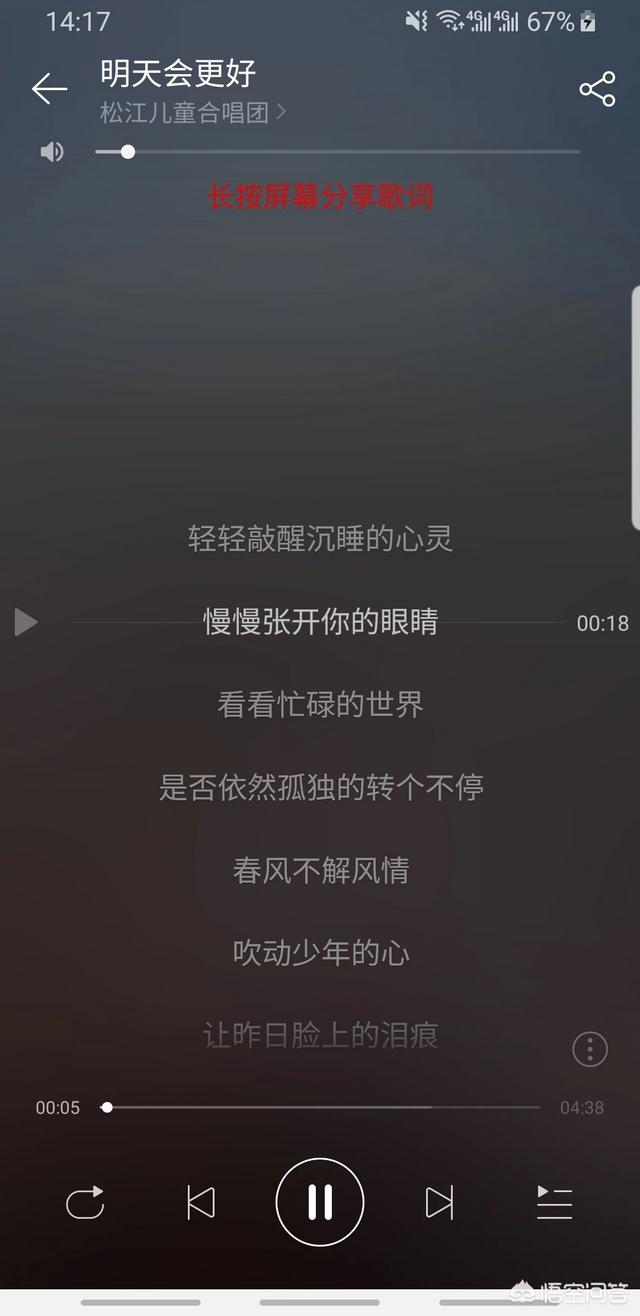This screenshot has width=640, height=1316.
Task: Open the three-dot lyric options menu
Action: pos(590,1049)
